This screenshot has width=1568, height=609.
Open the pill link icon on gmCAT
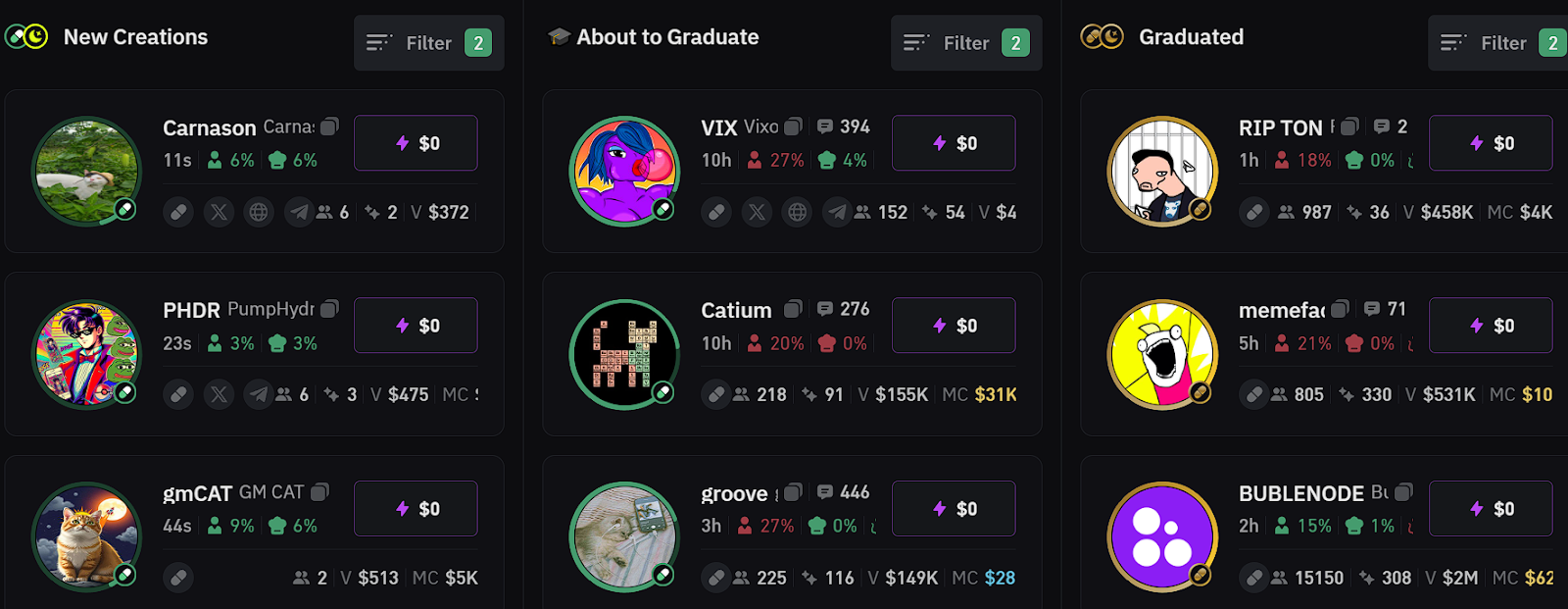[x=178, y=578]
